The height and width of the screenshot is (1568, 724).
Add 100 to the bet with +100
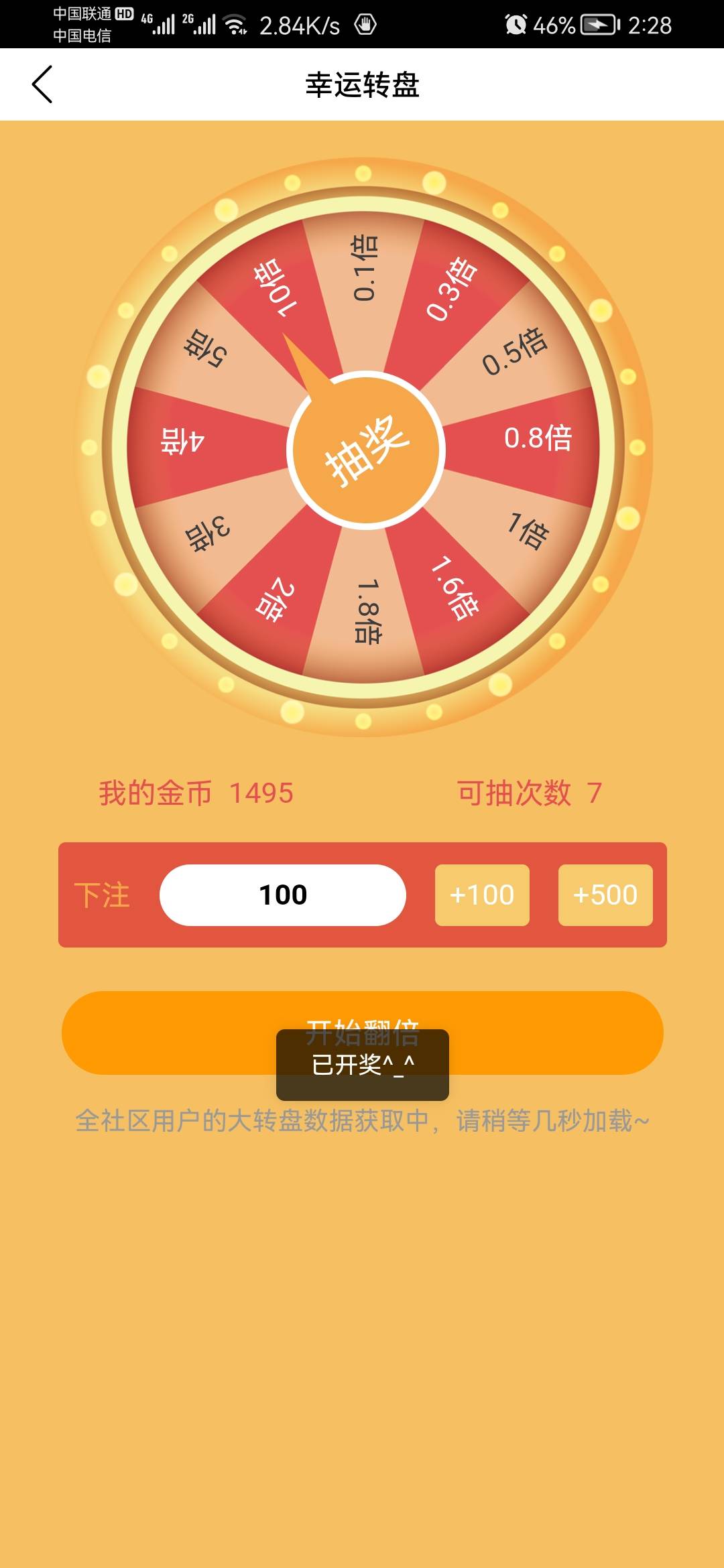pos(482,895)
